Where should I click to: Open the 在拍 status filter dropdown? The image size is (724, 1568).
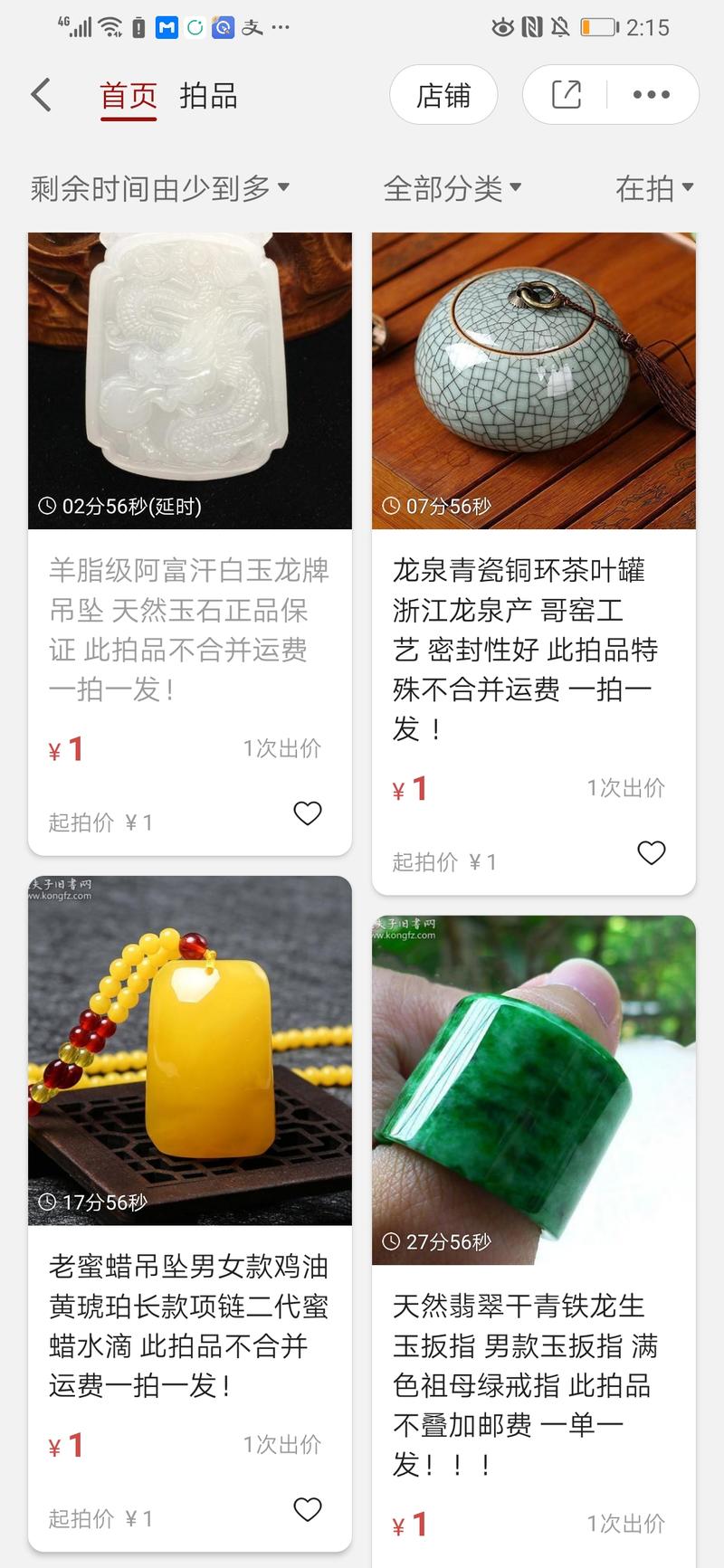[x=654, y=187]
